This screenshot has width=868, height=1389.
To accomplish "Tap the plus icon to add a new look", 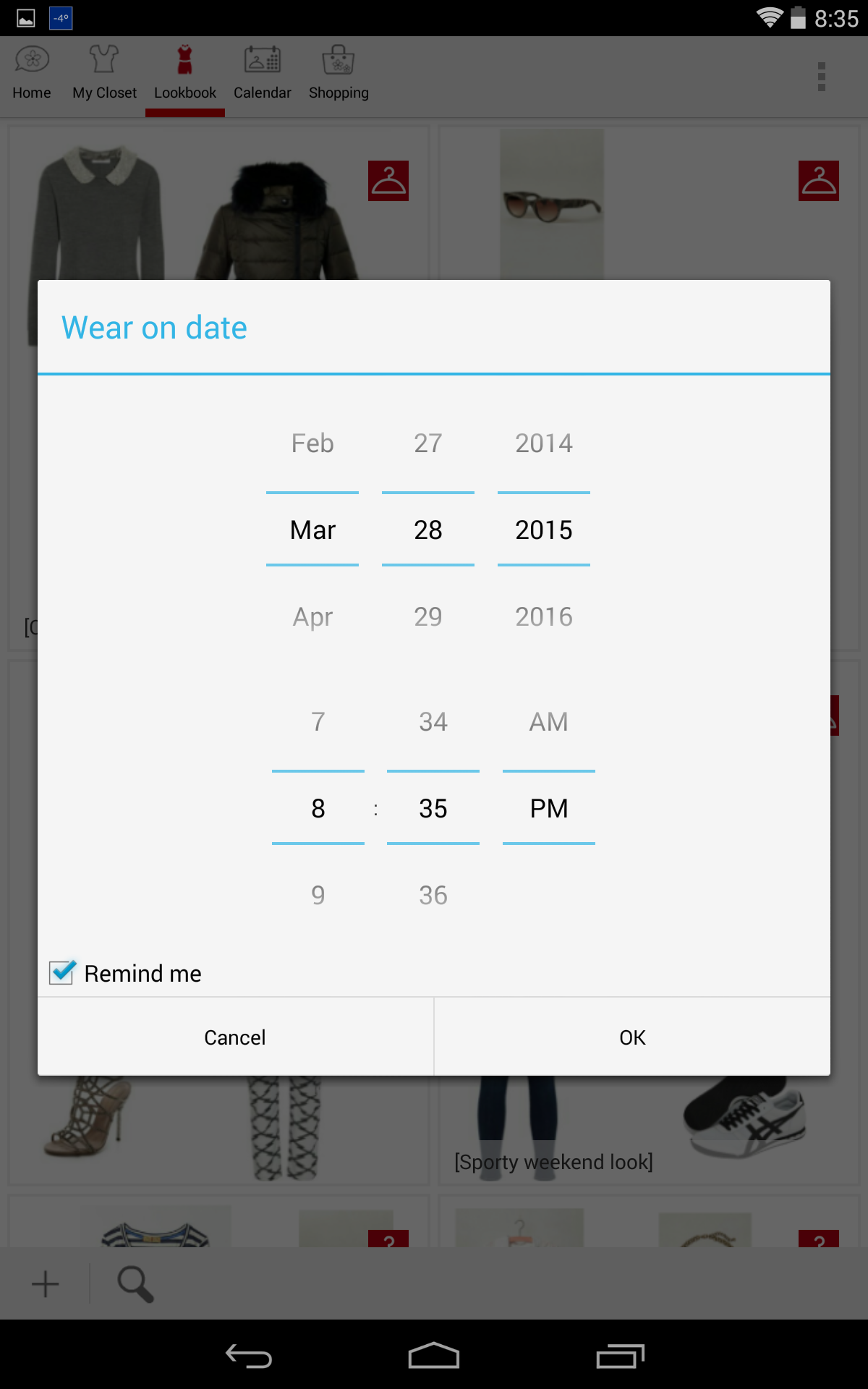I will 45,1284.
